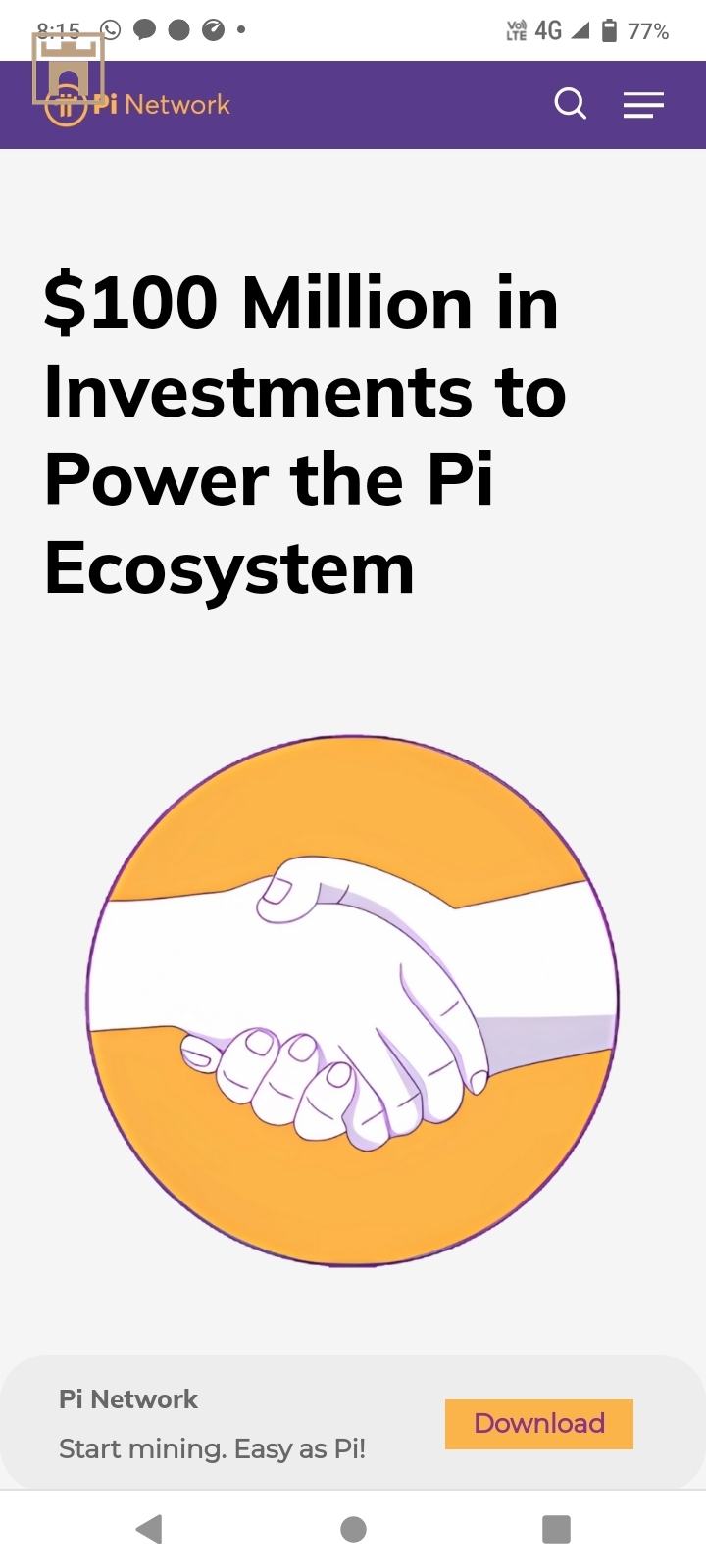Go back with system back button
Screen dimensions: 706x1568
coord(149,1529)
